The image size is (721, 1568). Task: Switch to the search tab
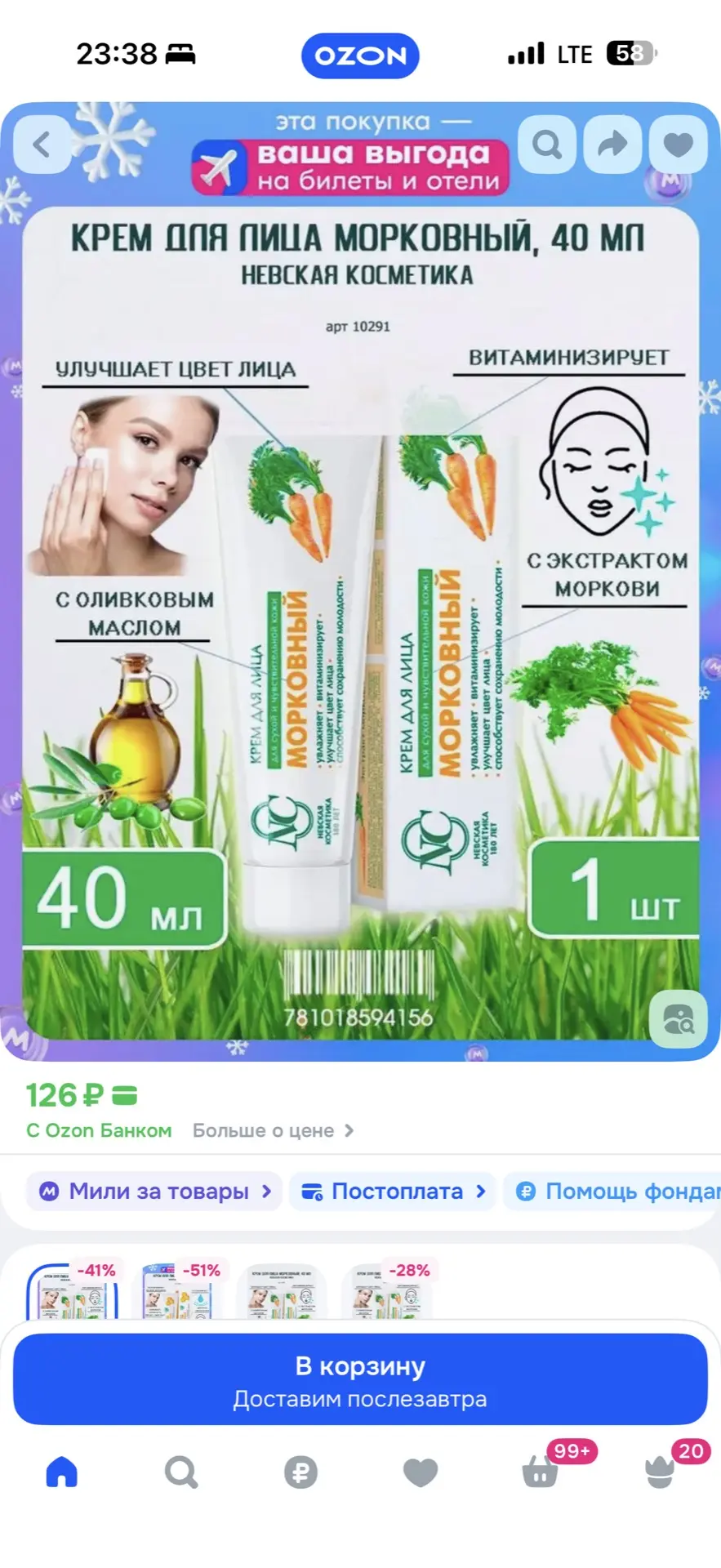[181, 1472]
